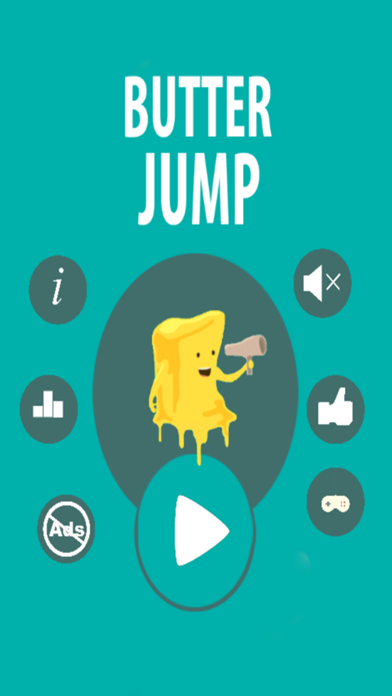
Task: Tap the thumbs-up rate icon
Action: pyautogui.click(x=336, y=409)
